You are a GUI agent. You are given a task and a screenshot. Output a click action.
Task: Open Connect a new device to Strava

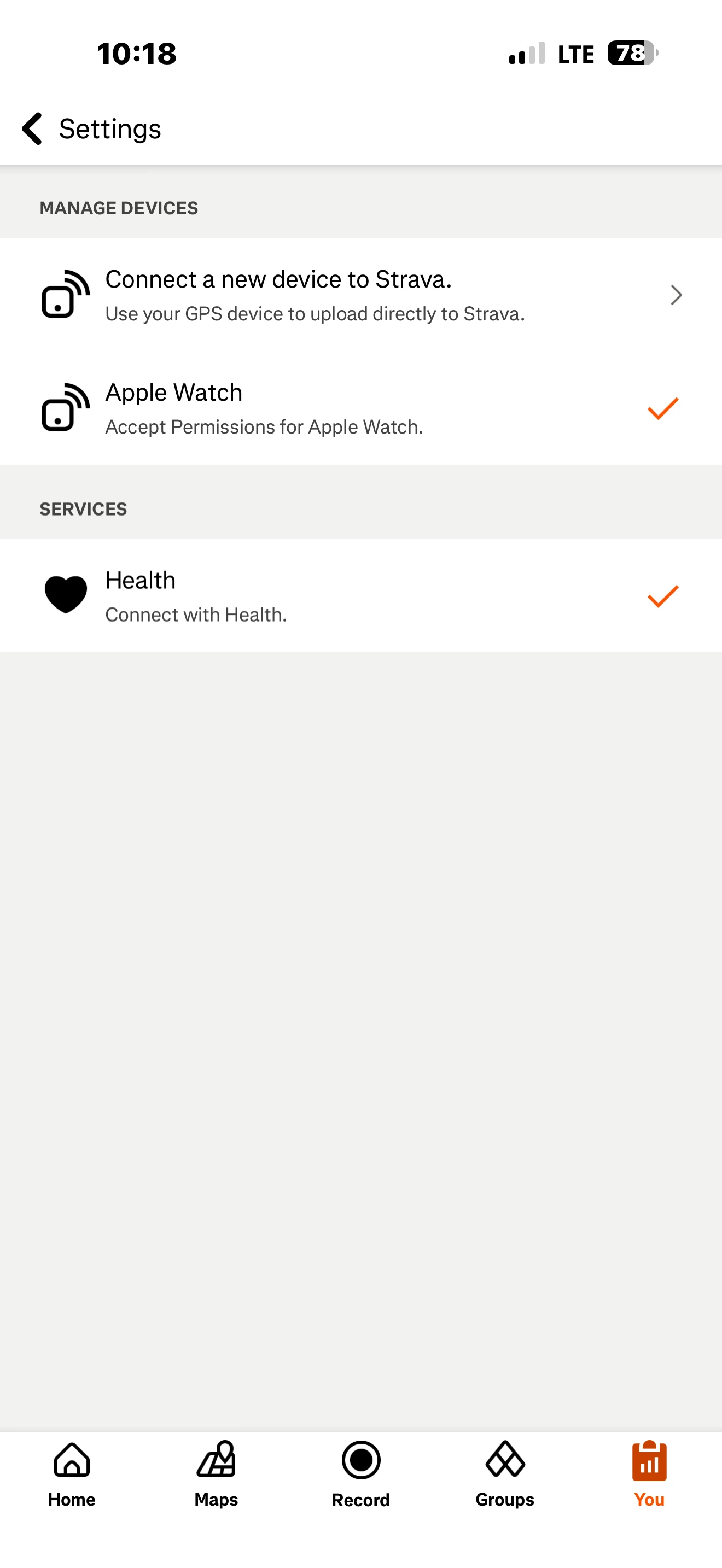[360, 295]
